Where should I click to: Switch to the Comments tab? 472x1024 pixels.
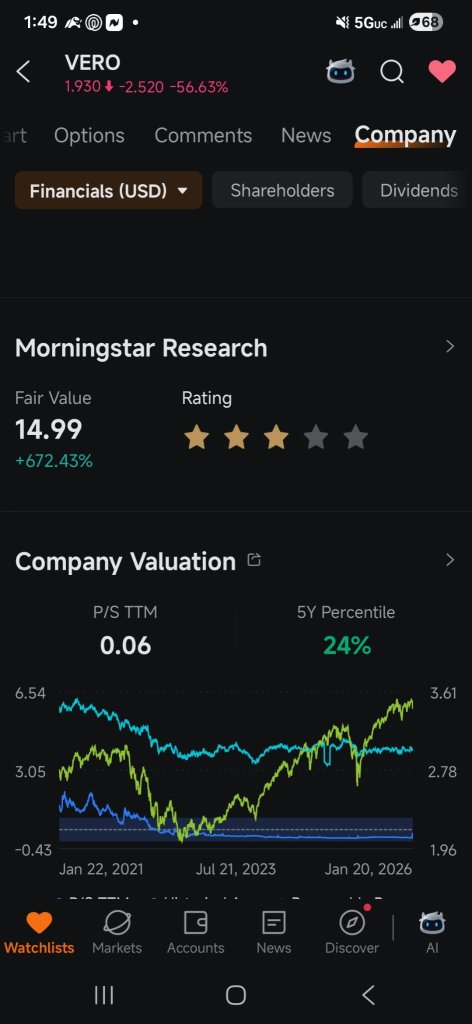[x=203, y=135]
